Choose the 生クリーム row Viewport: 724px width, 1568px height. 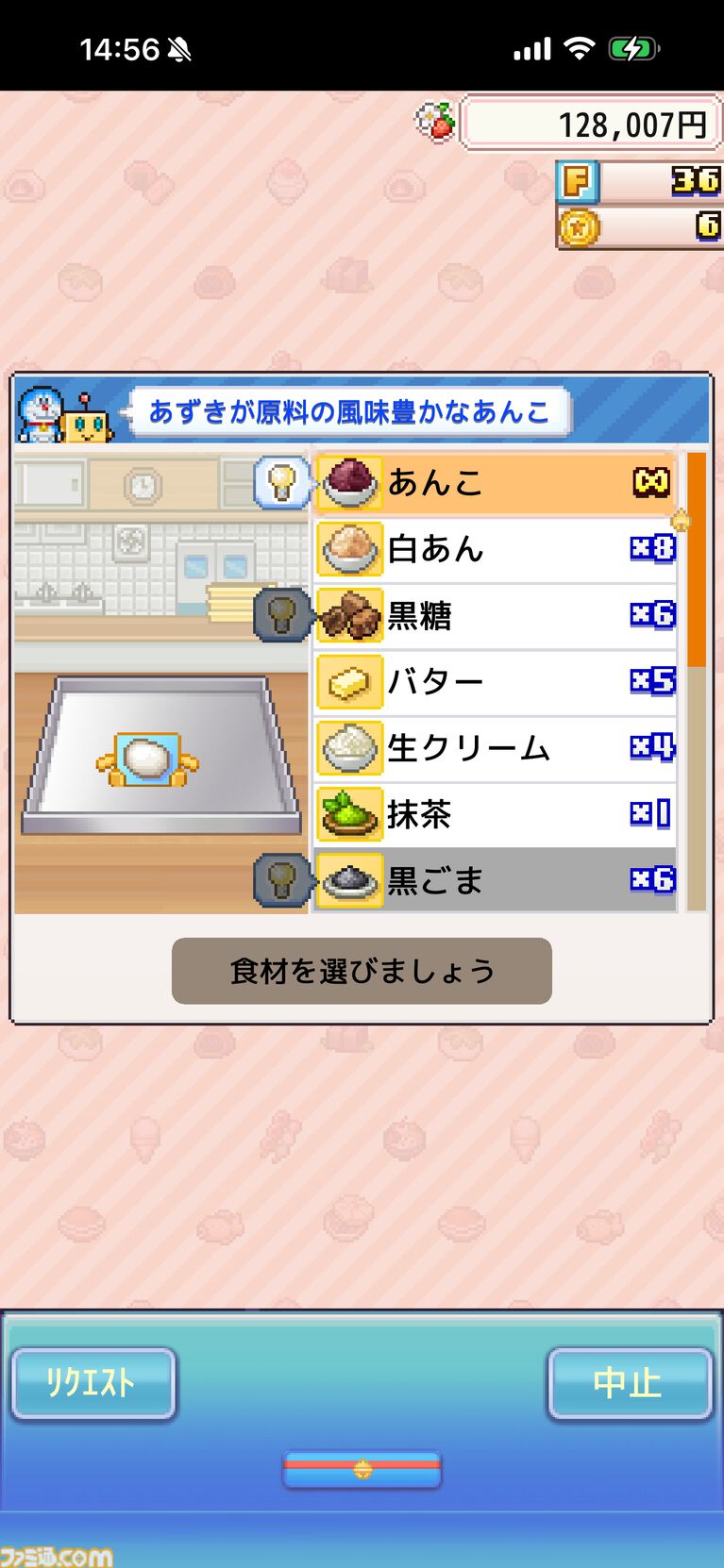[495, 747]
